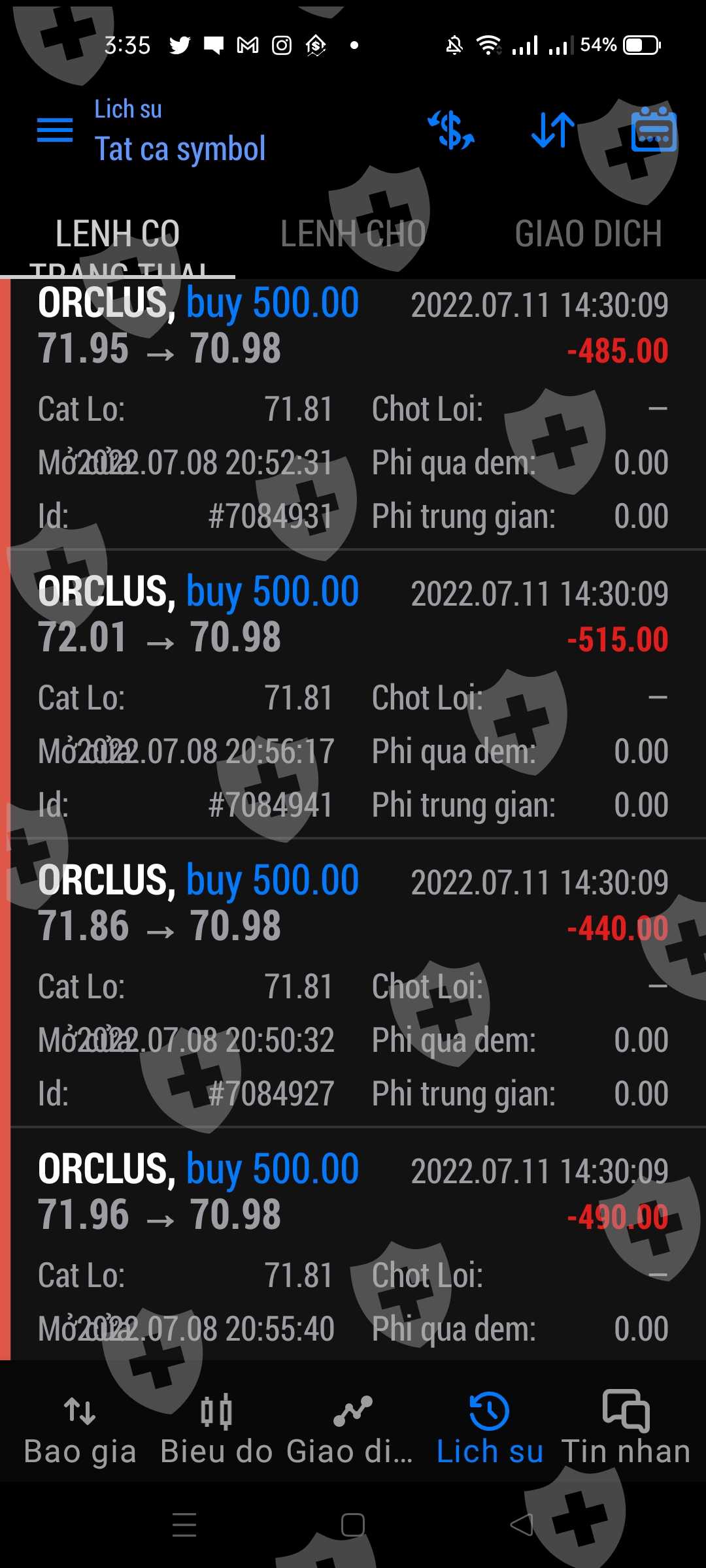
Task: Open the hamburger drawer menu
Action: click(55, 130)
